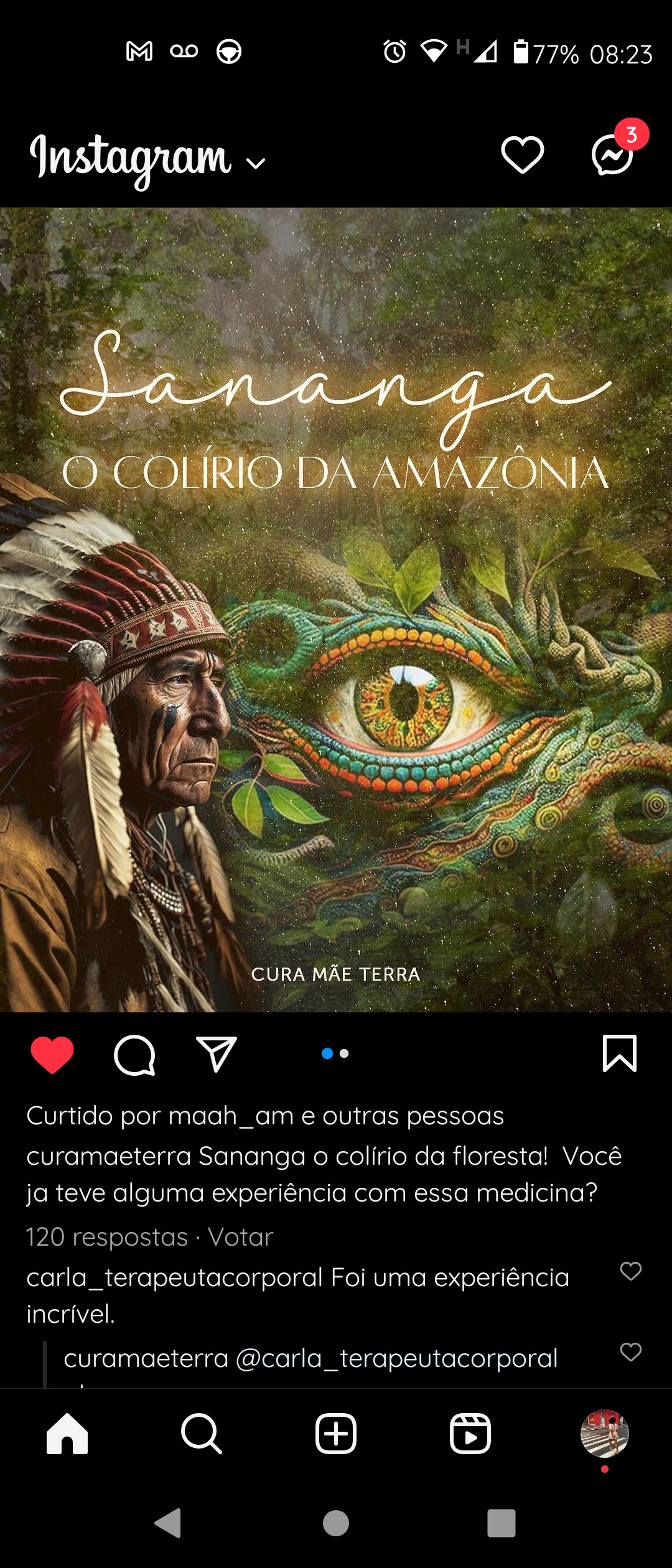Switch to the Reels tab

pyautogui.click(x=470, y=1434)
